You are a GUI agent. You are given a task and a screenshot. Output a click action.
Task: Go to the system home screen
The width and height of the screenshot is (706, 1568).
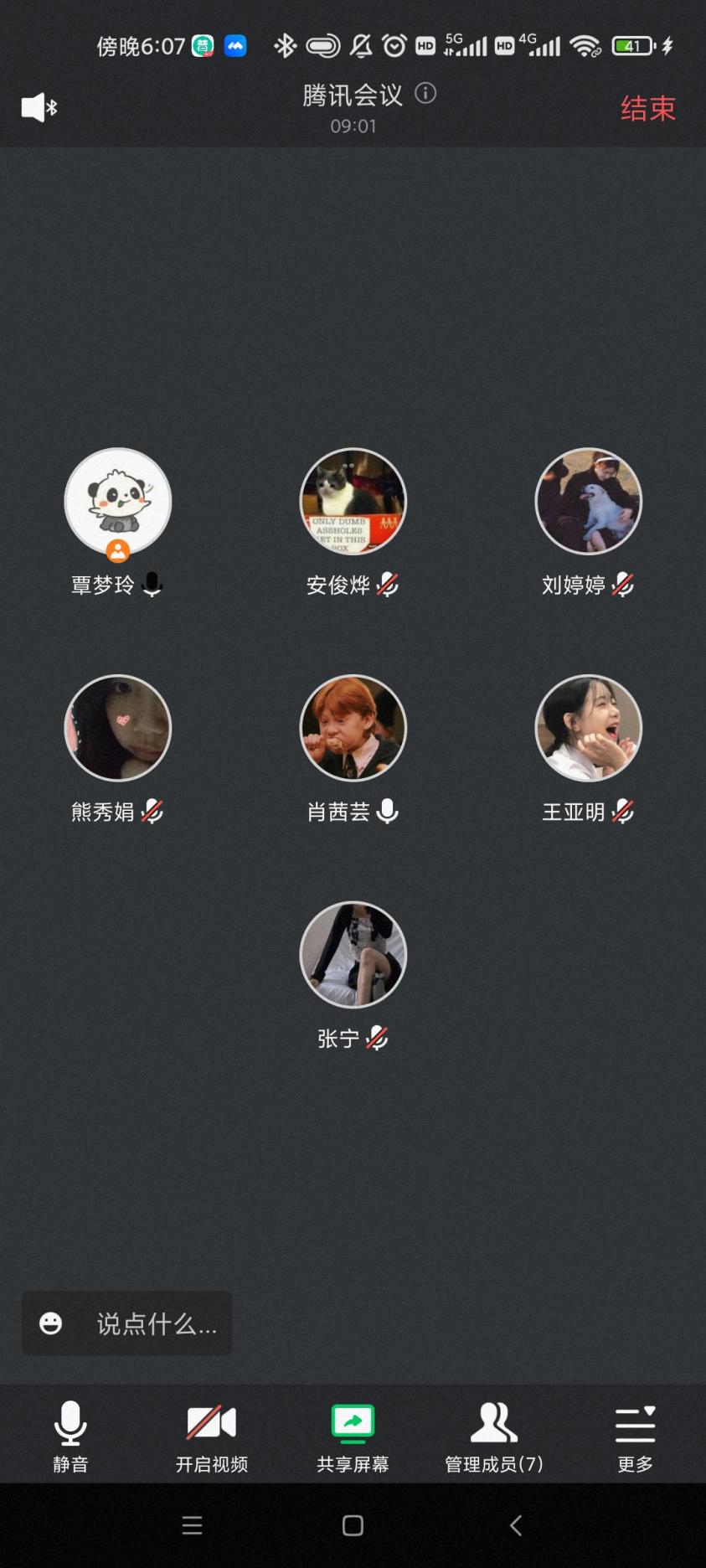(353, 1525)
